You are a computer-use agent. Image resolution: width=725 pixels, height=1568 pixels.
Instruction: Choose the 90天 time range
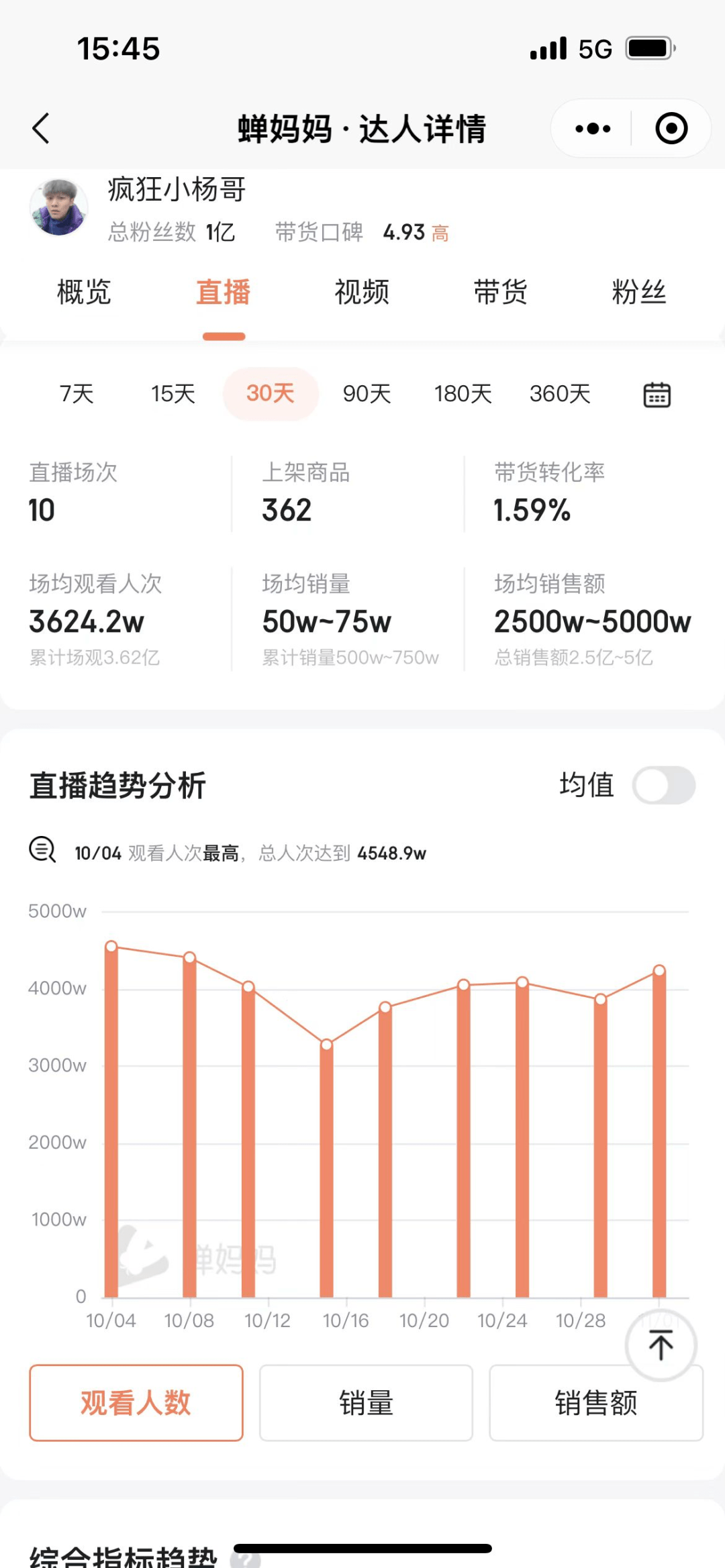click(367, 394)
